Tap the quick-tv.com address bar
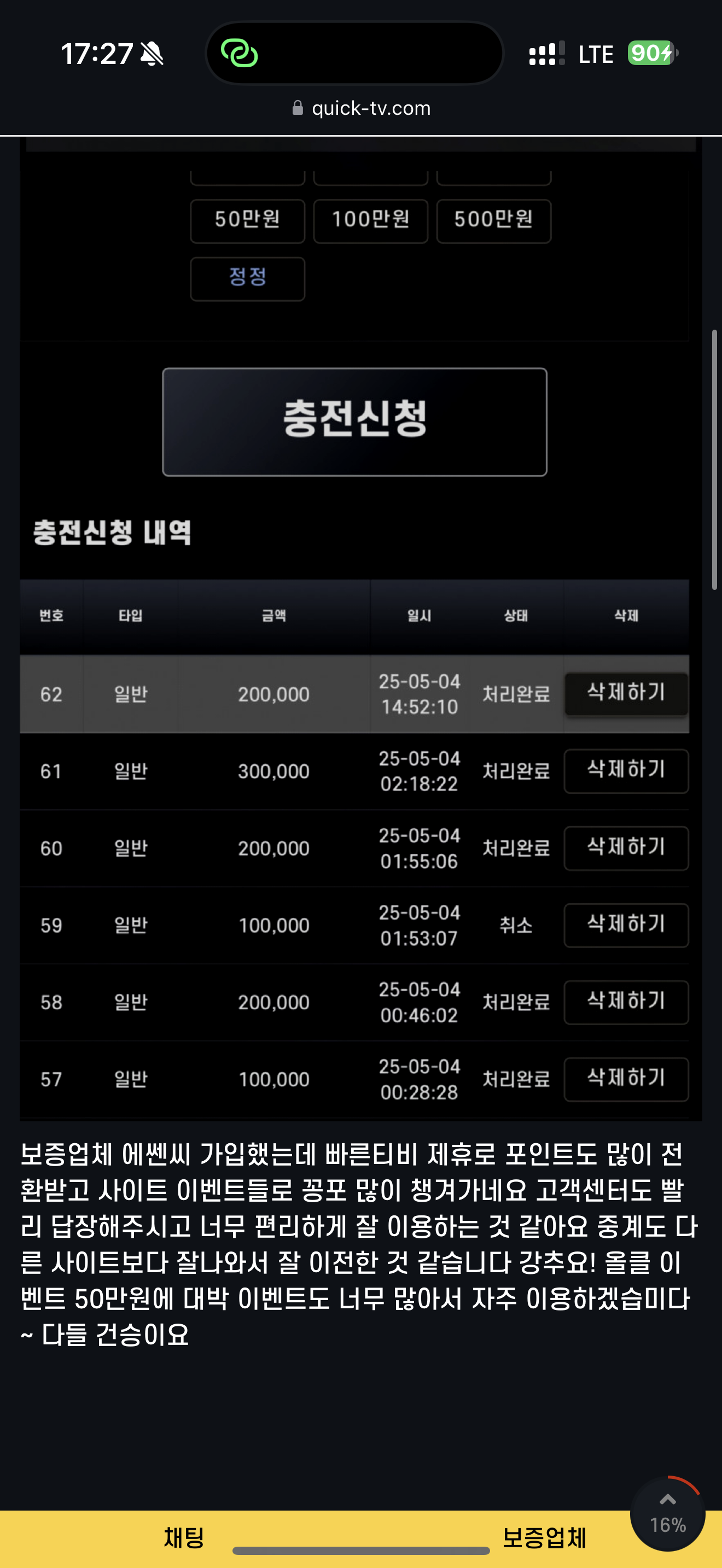The height and width of the screenshot is (1568, 722). tap(362, 108)
